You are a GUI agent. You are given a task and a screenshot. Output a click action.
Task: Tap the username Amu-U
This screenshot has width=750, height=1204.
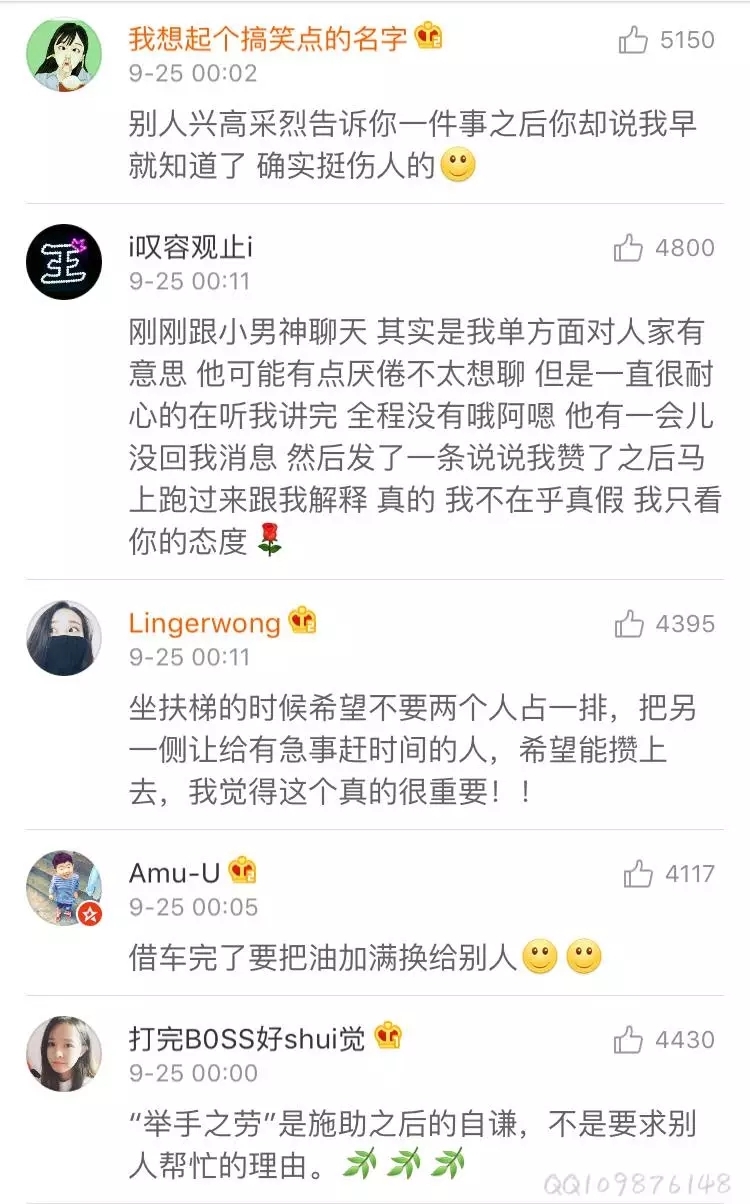pos(176,872)
